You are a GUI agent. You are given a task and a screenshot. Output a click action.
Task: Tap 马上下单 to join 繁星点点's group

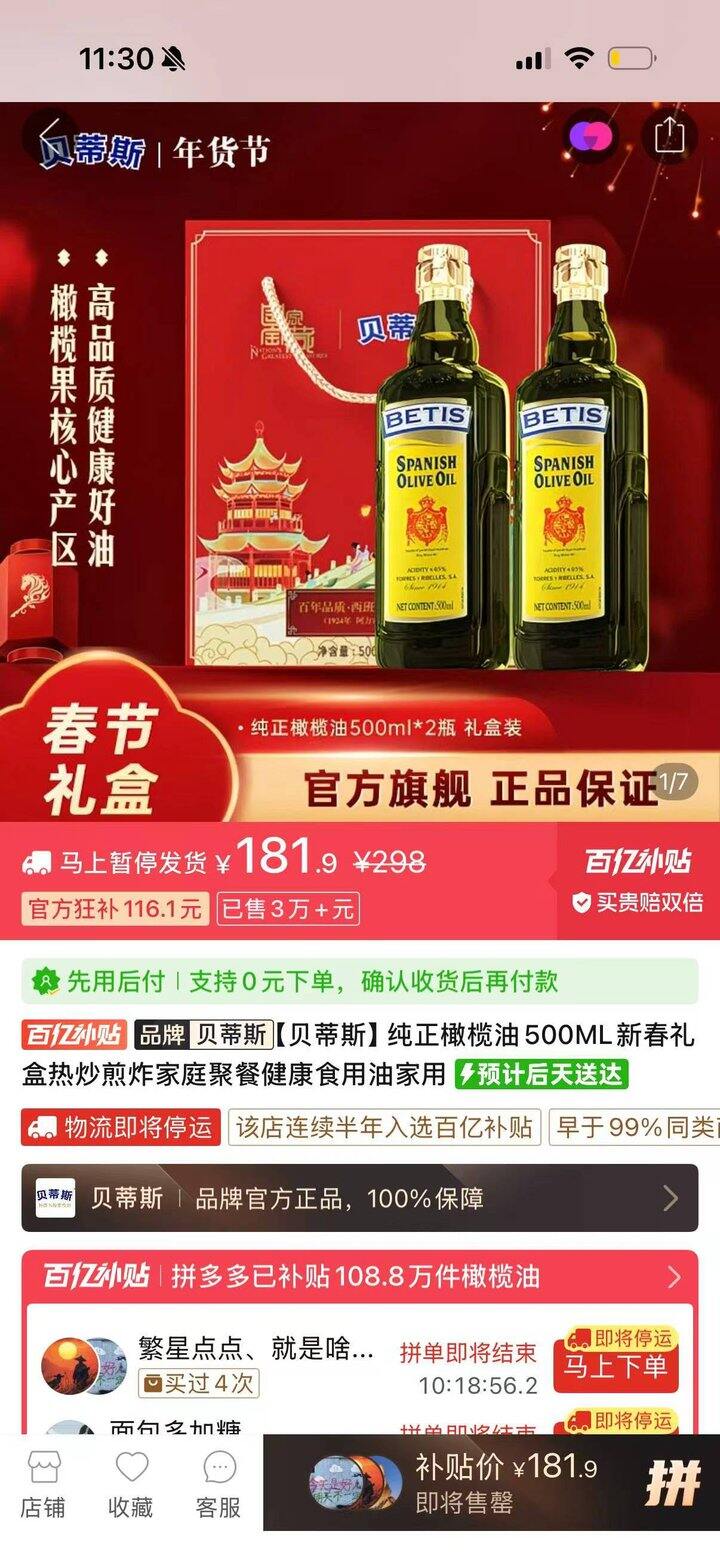point(615,1367)
